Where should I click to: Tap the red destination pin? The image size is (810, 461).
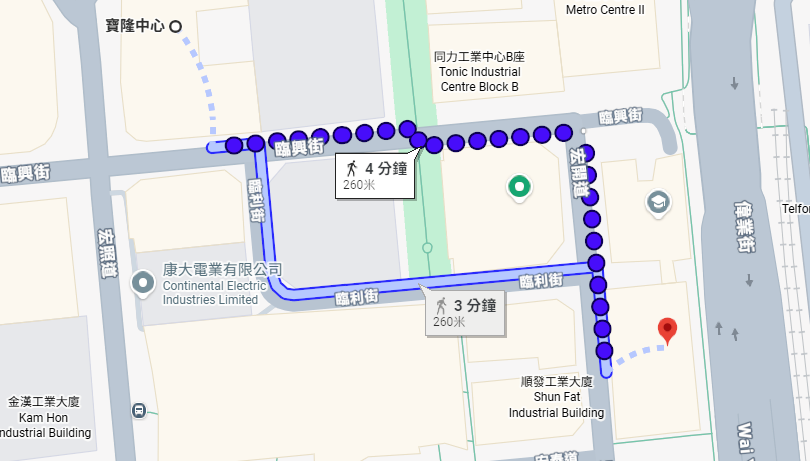coord(668,329)
